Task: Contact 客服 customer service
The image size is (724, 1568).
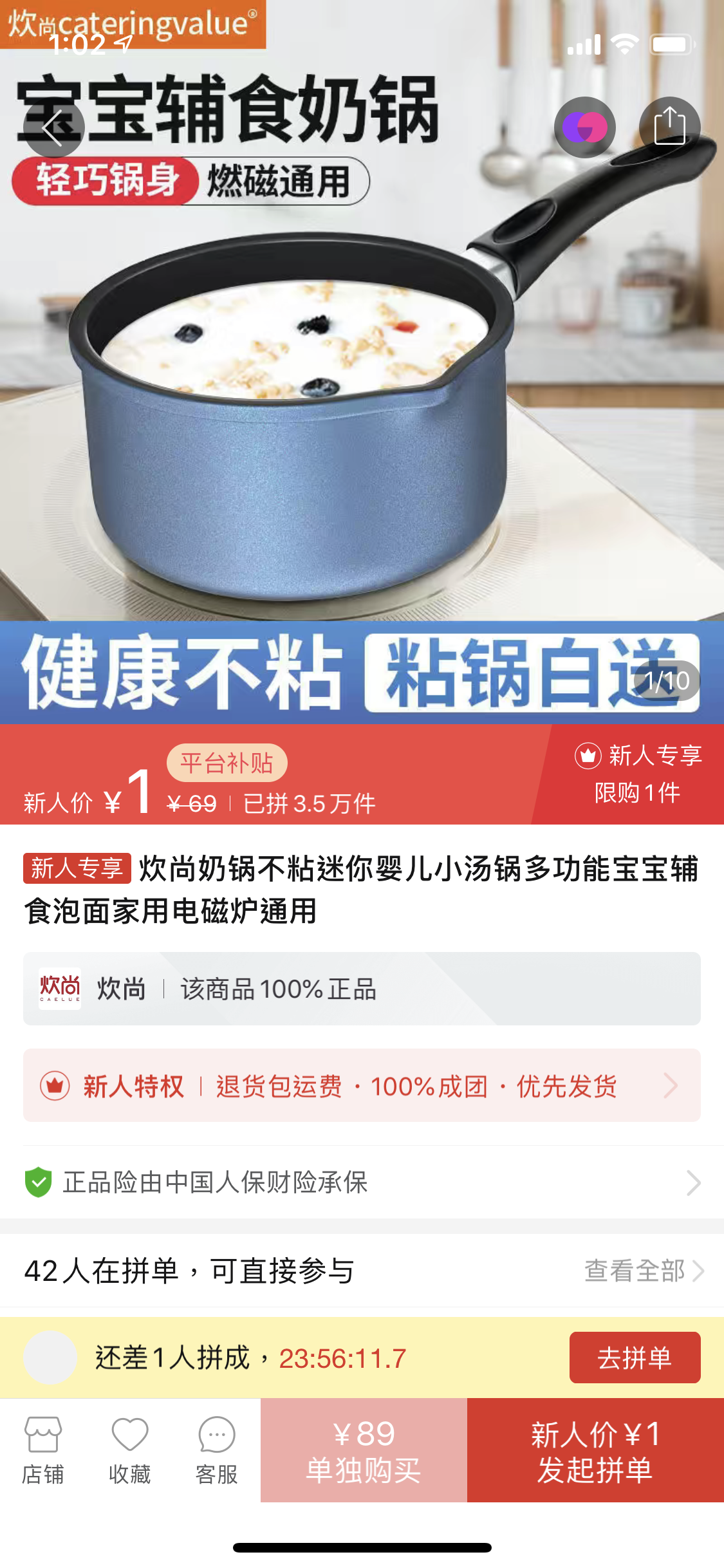Action: click(217, 1451)
